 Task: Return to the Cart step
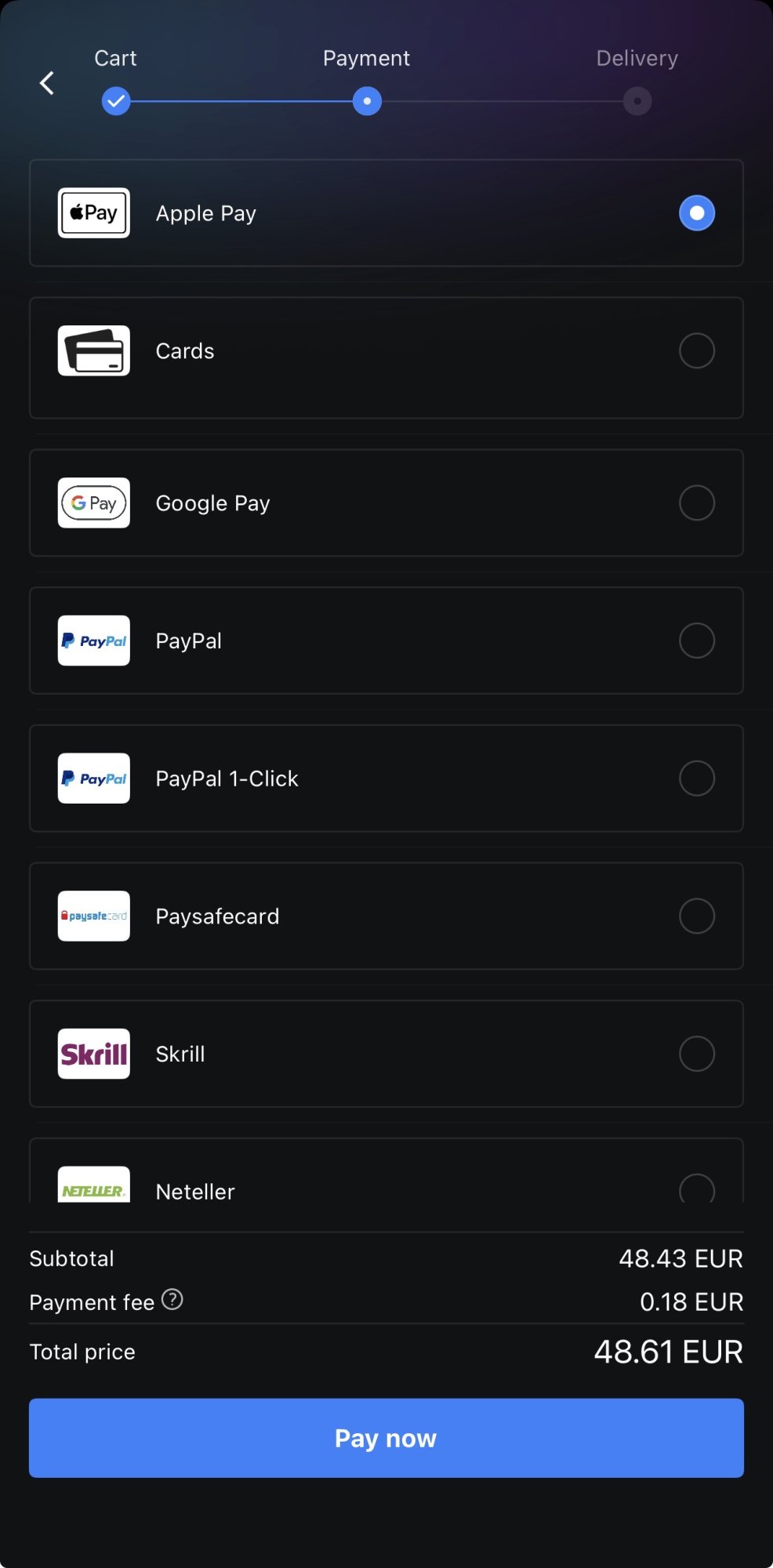(x=116, y=100)
